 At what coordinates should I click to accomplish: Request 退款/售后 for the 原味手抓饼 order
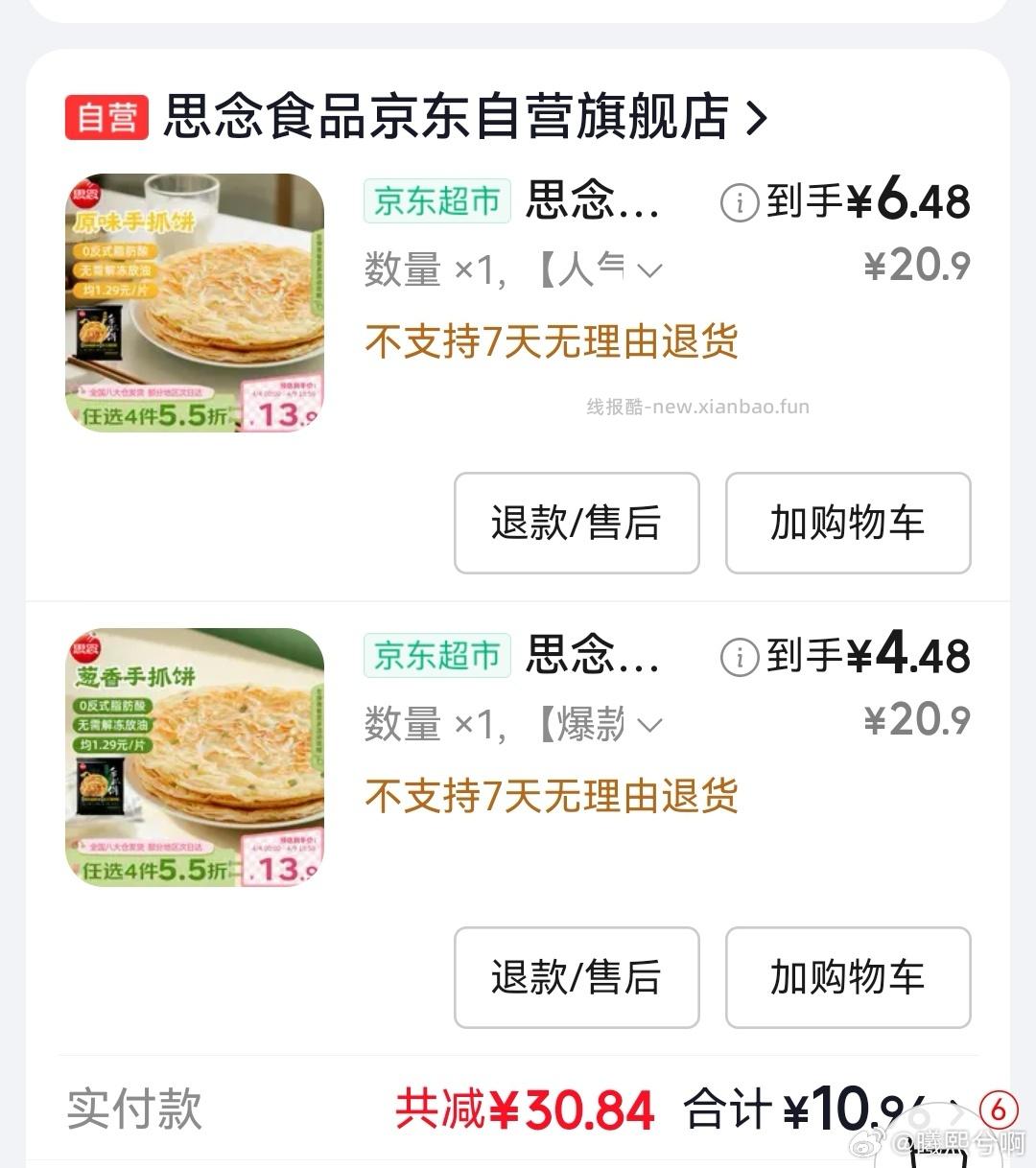click(576, 524)
